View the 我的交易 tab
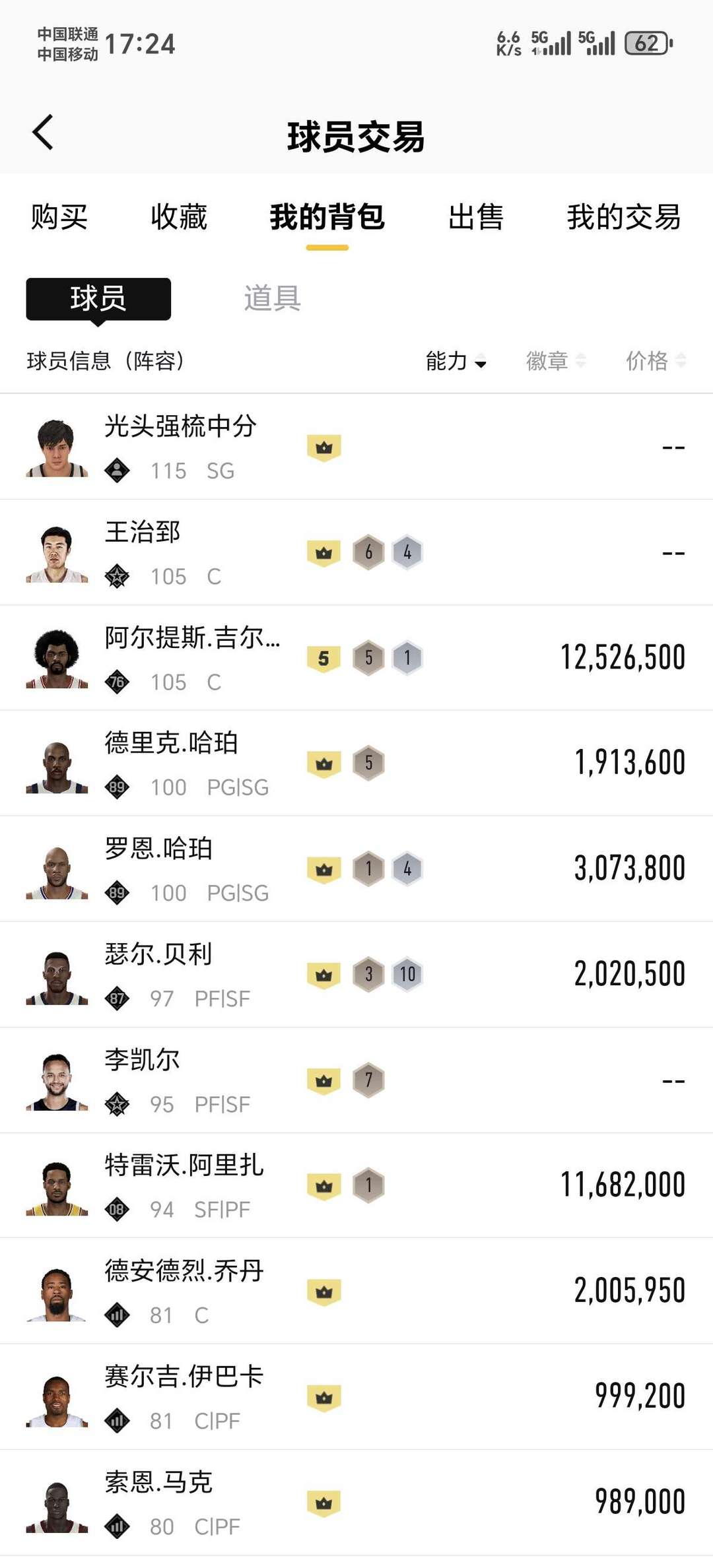713x1568 pixels. (624, 217)
